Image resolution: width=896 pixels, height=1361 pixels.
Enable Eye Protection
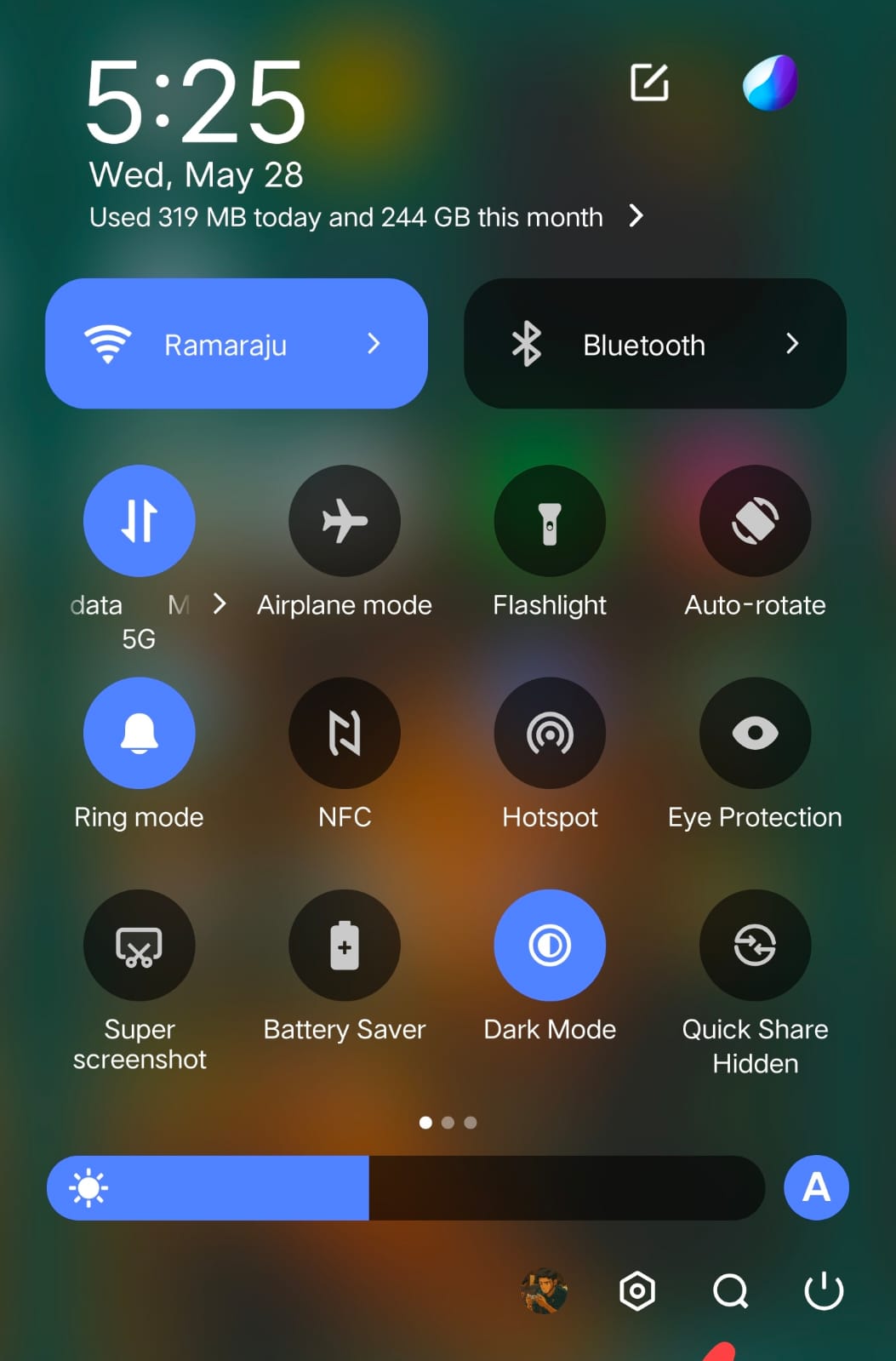755,733
